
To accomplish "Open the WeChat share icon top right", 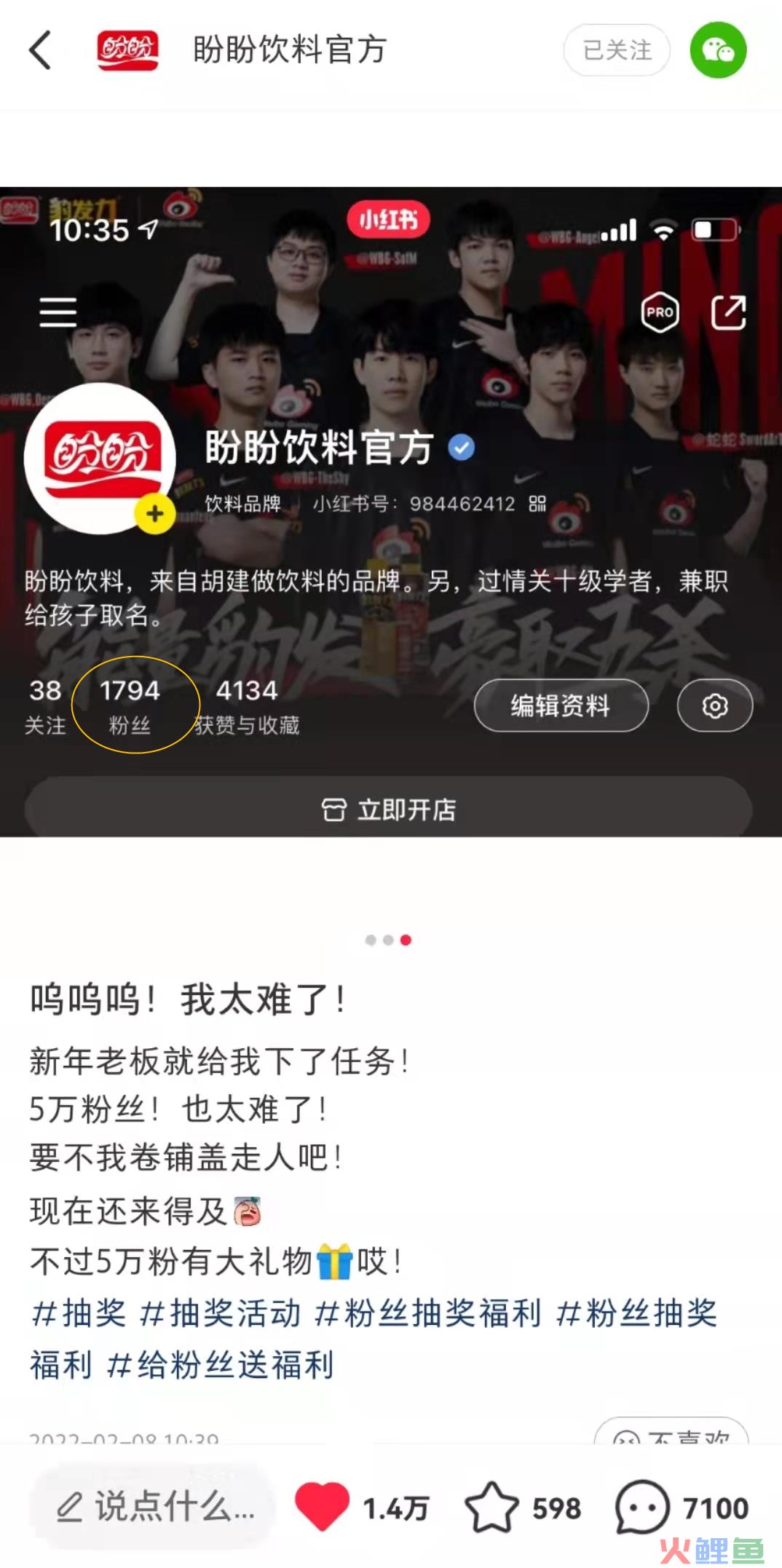I will (x=718, y=51).
